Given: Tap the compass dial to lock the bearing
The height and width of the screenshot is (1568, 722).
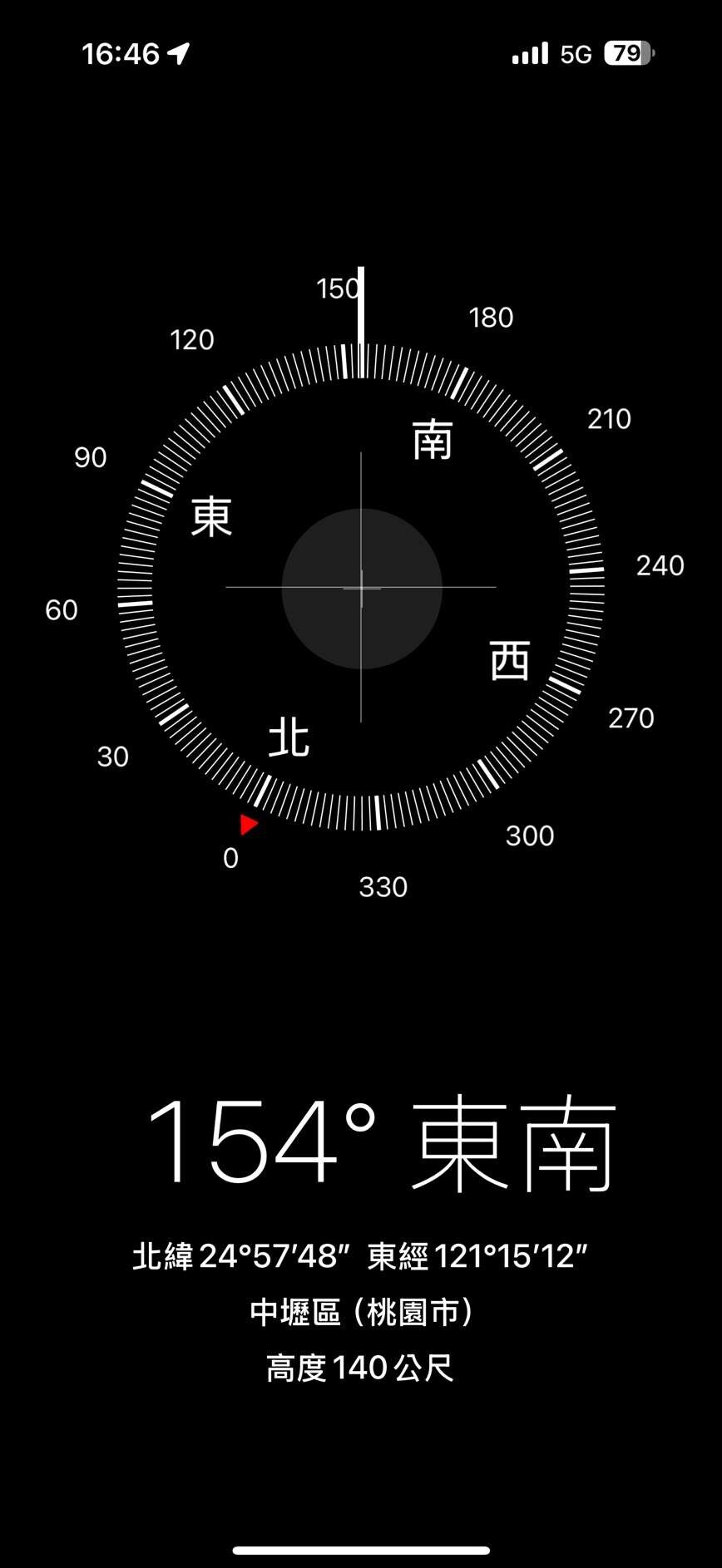Looking at the screenshot, I should pos(361,588).
